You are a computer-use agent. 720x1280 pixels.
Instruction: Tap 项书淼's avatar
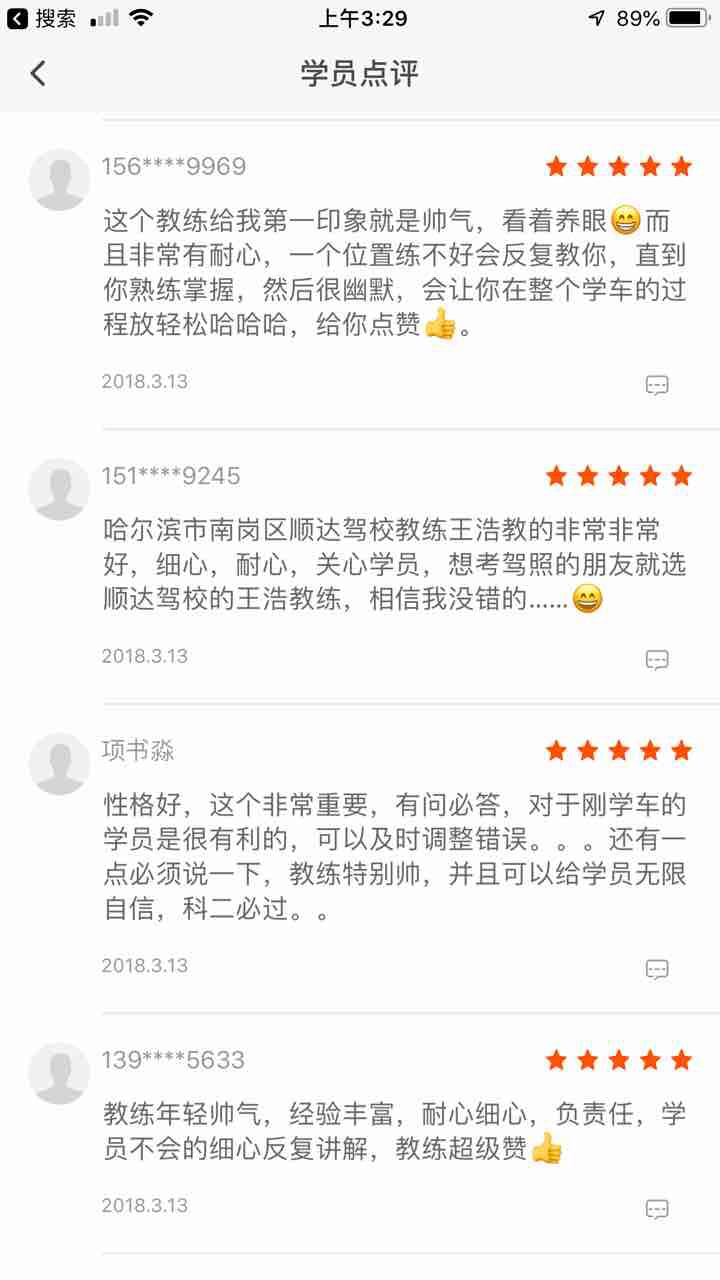(59, 764)
